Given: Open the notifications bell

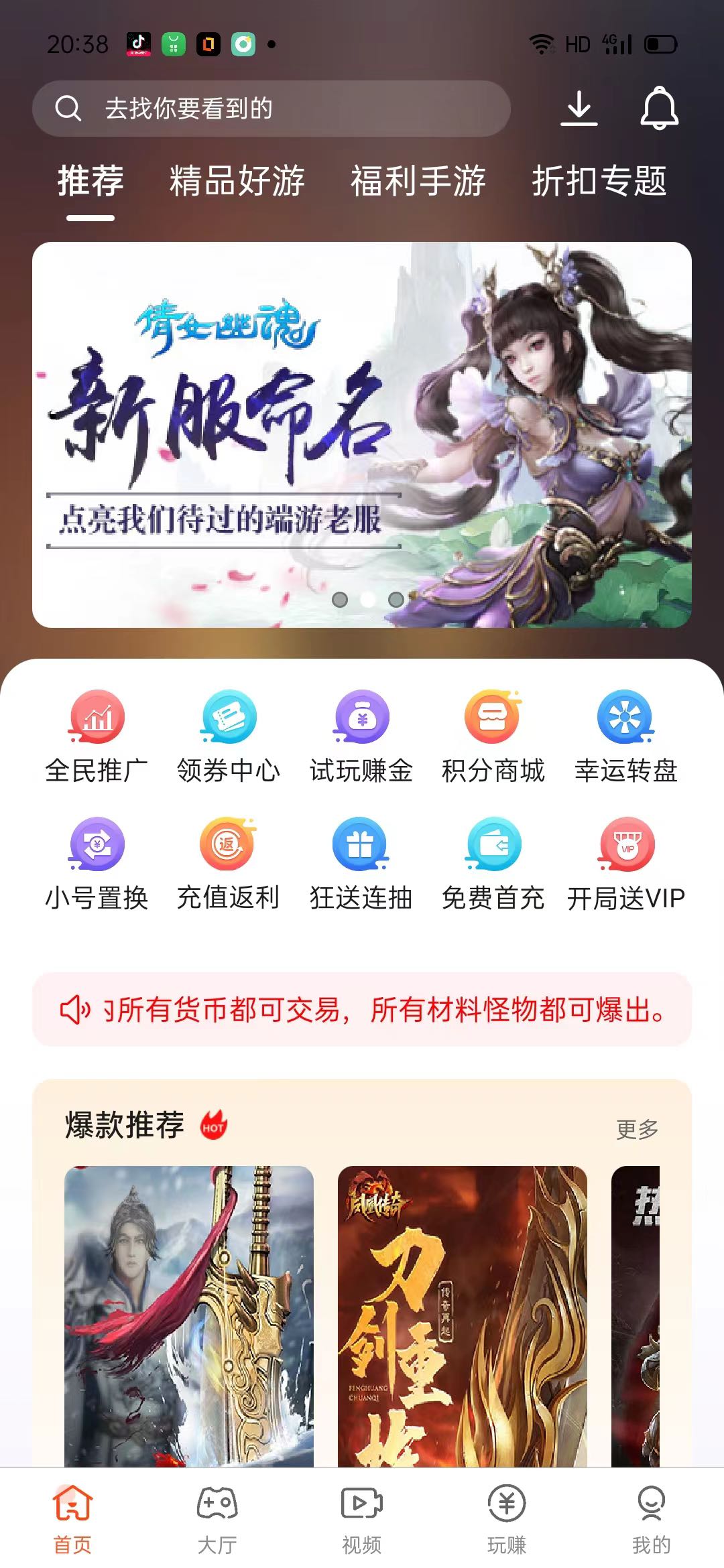Looking at the screenshot, I should click(x=660, y=109).
